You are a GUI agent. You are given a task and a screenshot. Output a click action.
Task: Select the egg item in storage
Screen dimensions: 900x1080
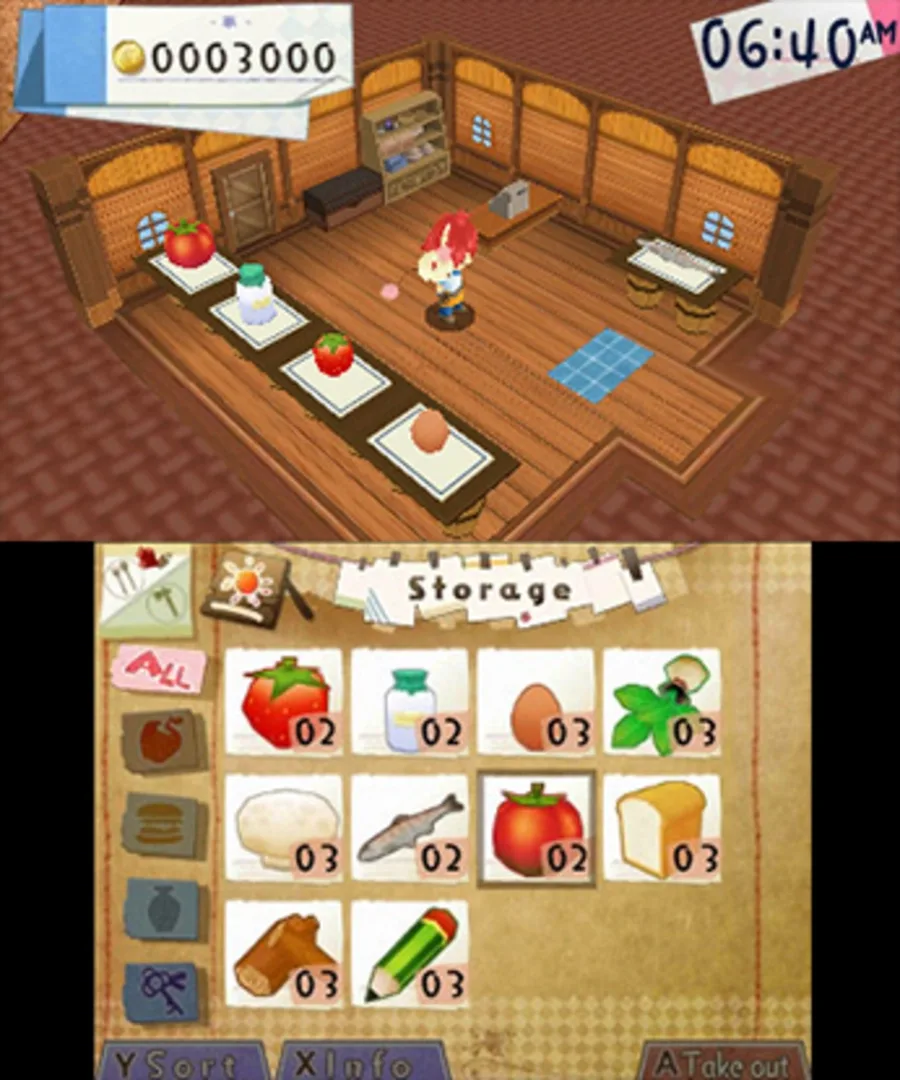coord(536,701)
